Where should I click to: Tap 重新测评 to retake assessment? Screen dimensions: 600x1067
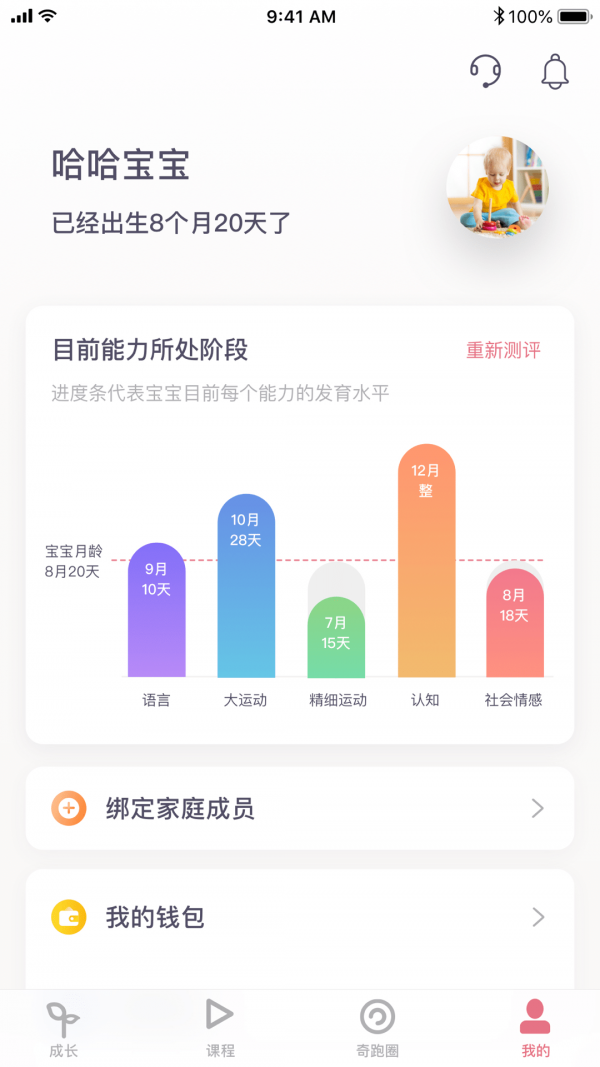click(x=503, y=350)
